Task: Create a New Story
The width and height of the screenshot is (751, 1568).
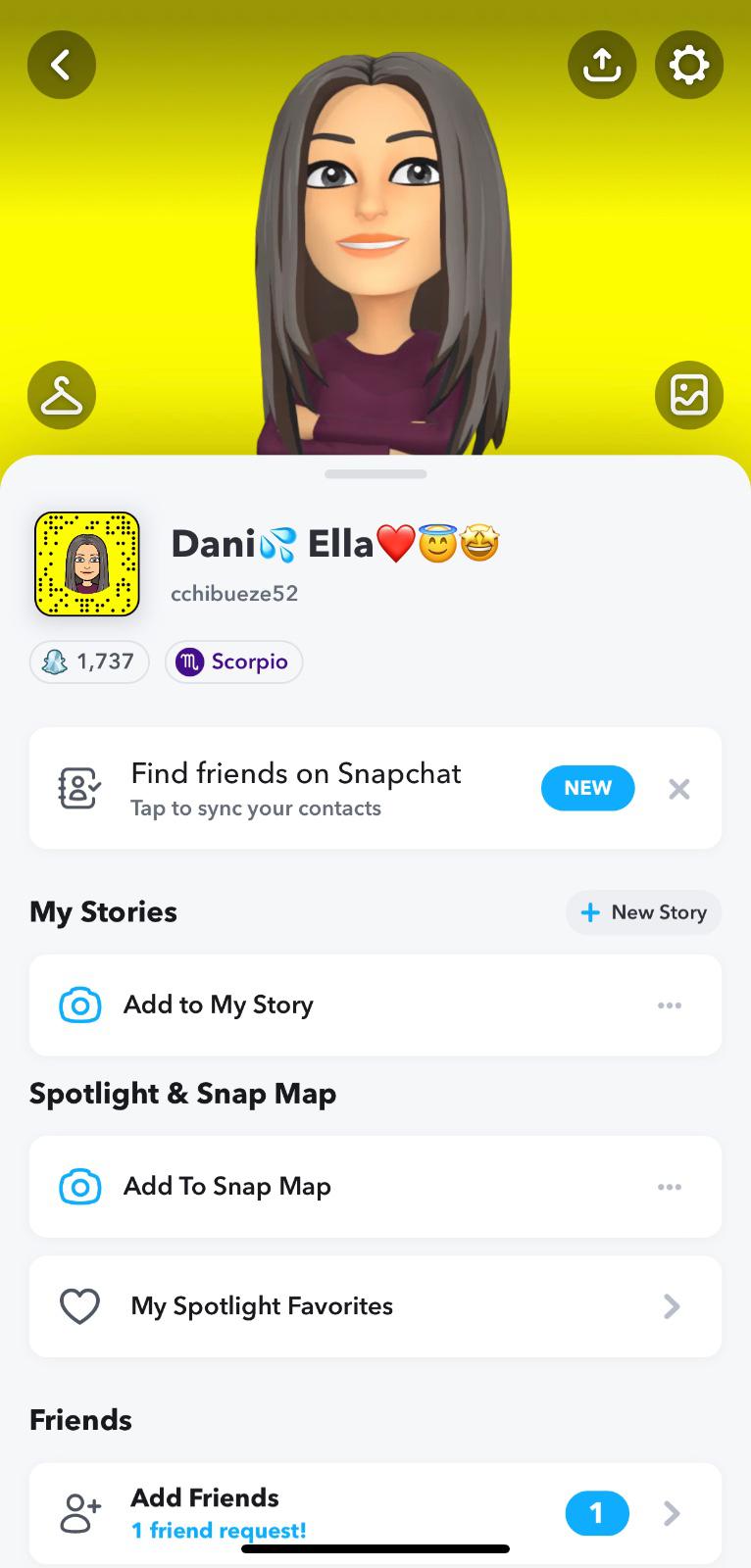Action: click(x=643, y=912)
